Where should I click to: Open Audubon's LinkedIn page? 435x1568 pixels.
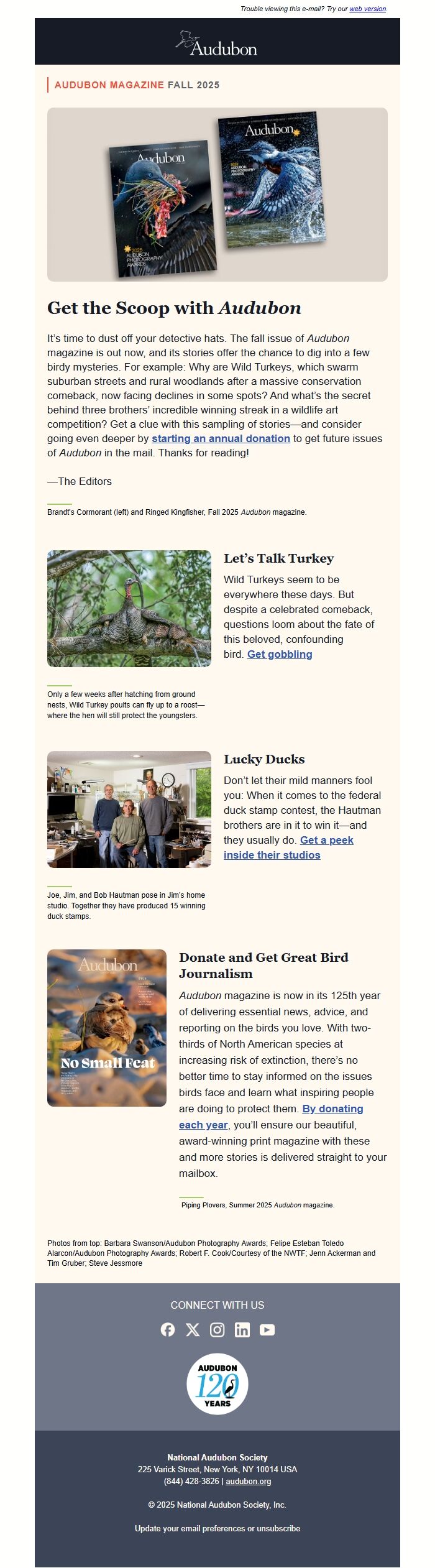click(x=242, y=1329)
